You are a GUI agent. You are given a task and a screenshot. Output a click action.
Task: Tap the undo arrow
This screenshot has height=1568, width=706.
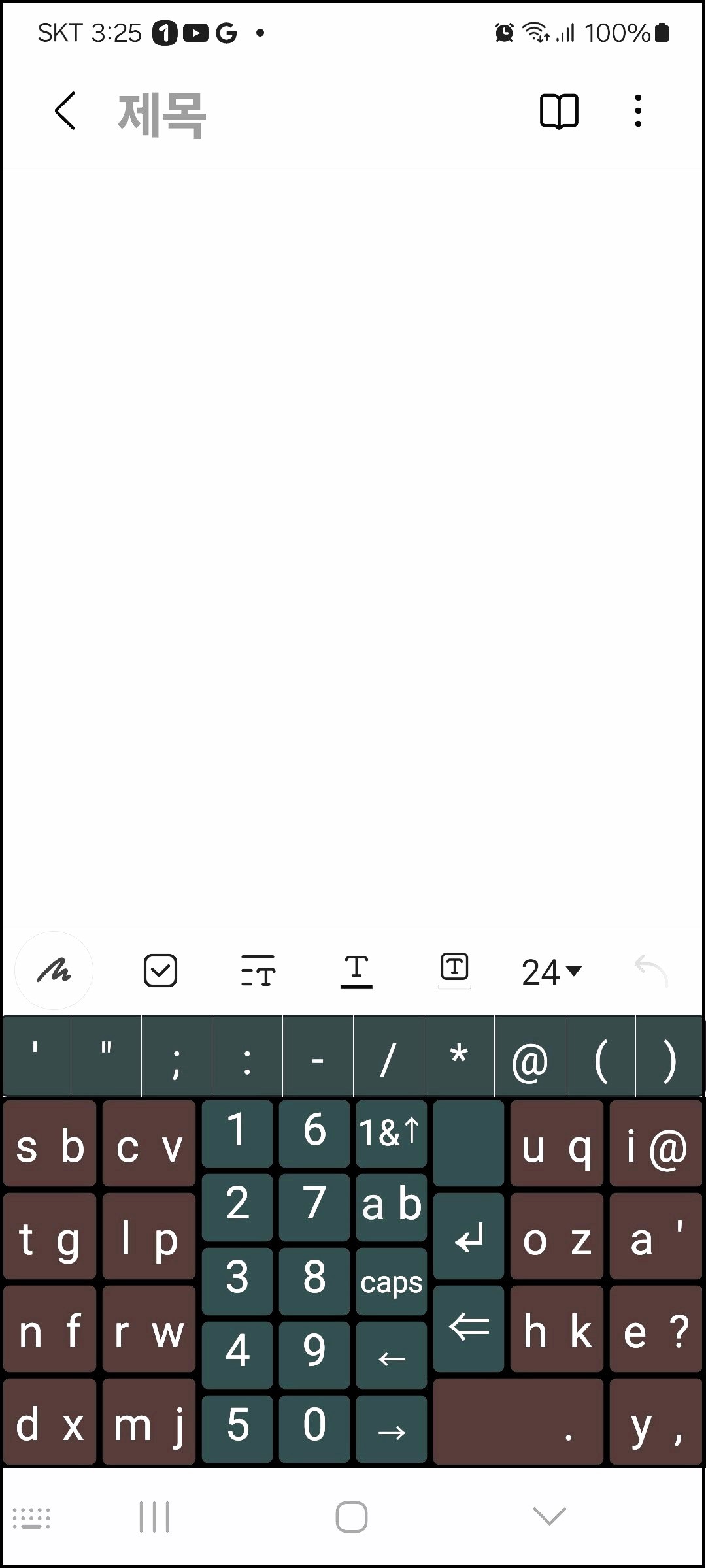tap(651, 971)
